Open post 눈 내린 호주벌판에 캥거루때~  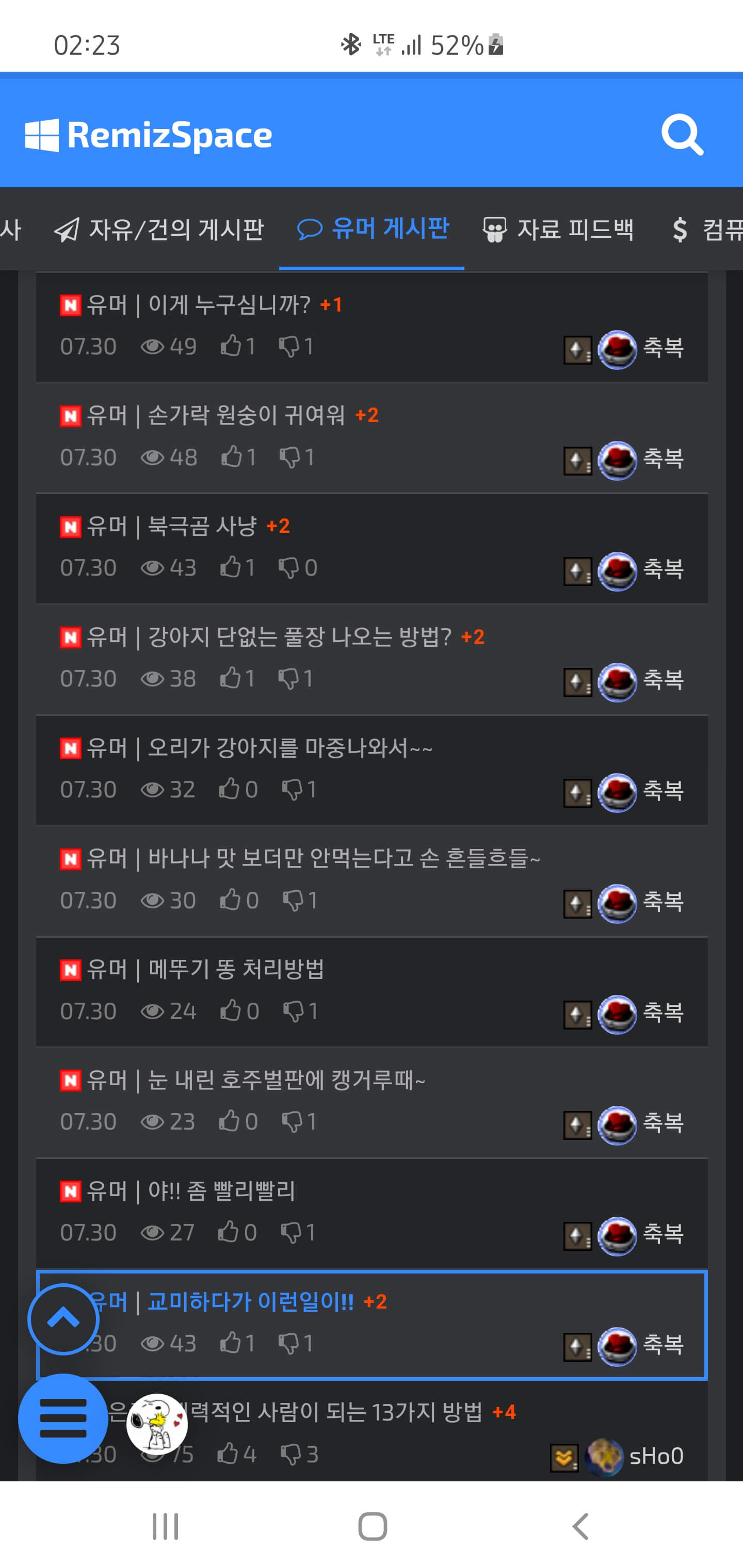tap(286, 1080)
